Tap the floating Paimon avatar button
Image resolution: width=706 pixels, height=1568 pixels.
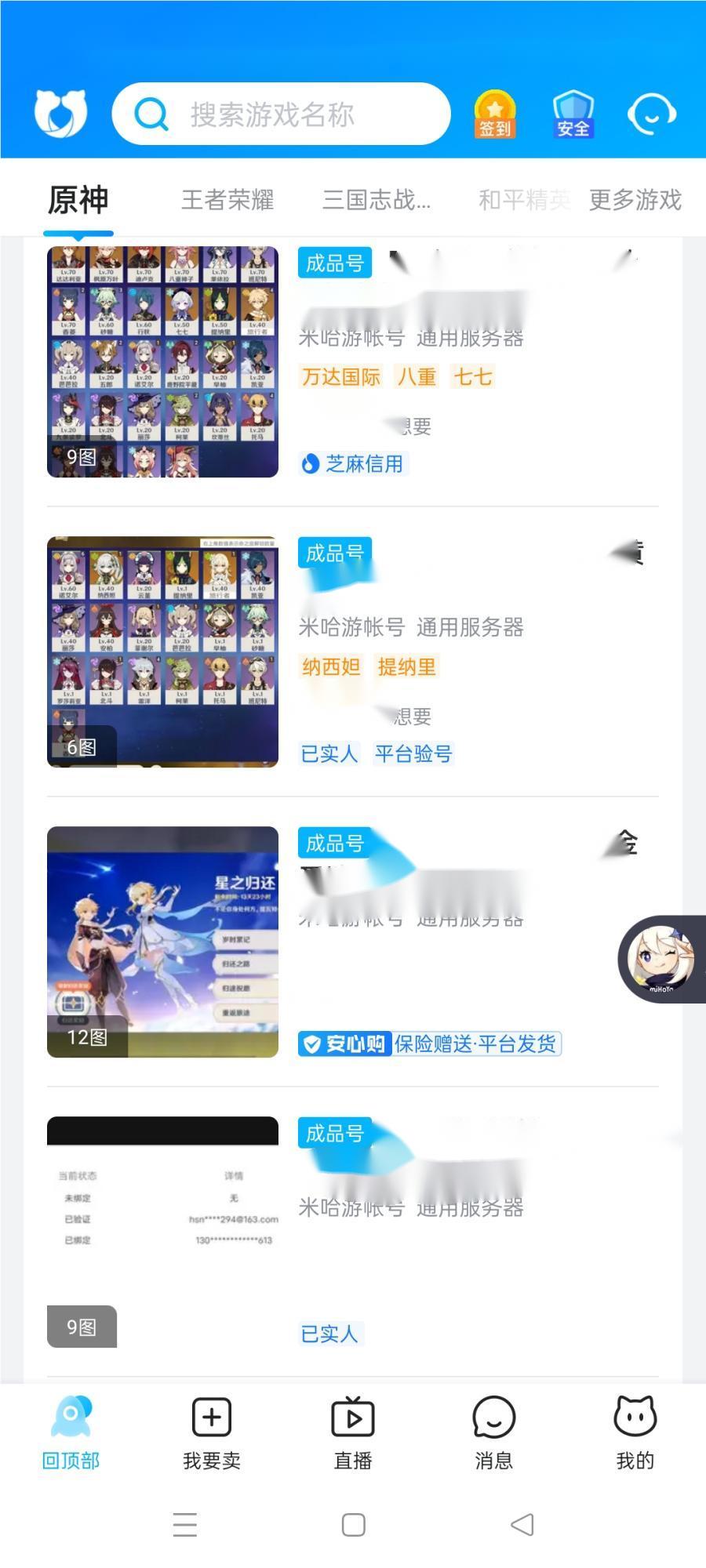point(661,958)
